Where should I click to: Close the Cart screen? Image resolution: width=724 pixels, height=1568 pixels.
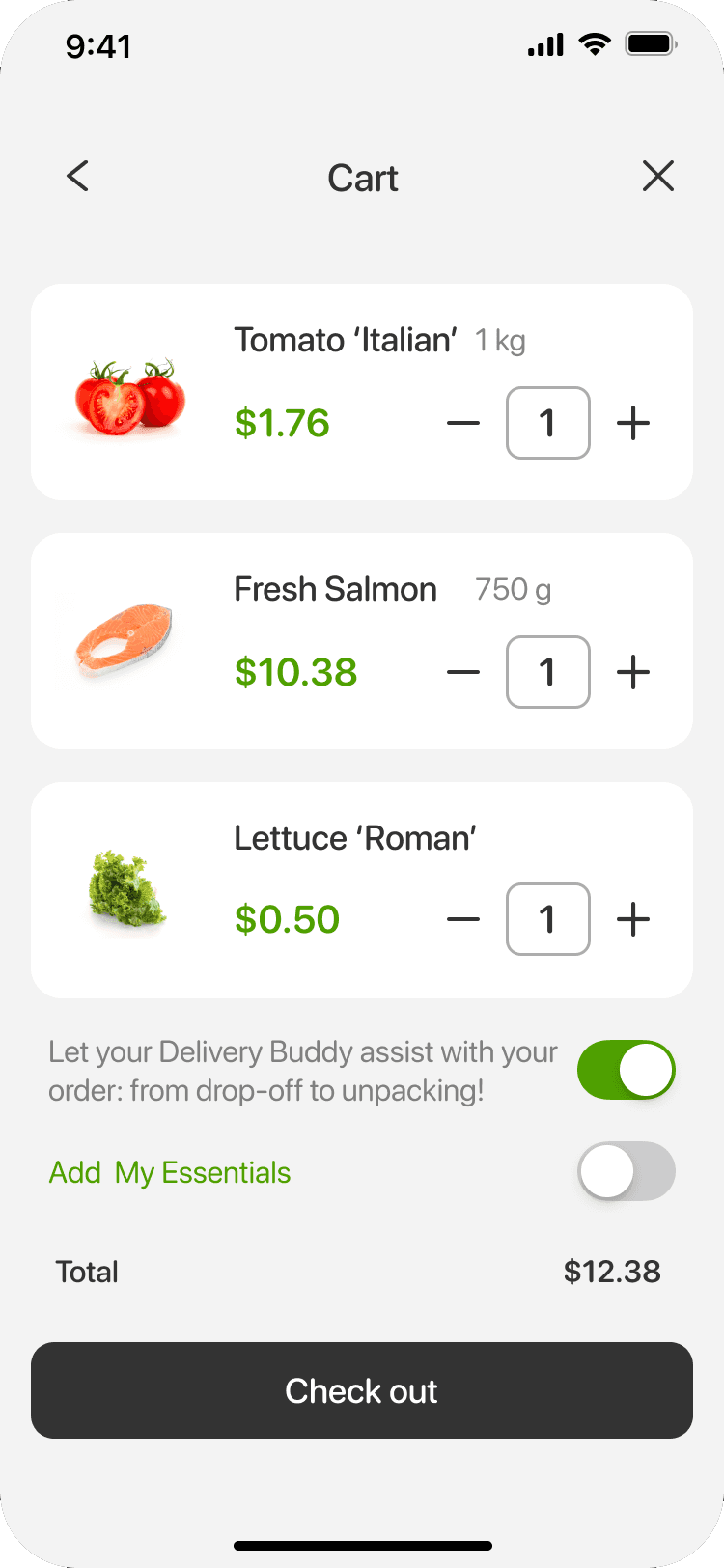point(657,176)
